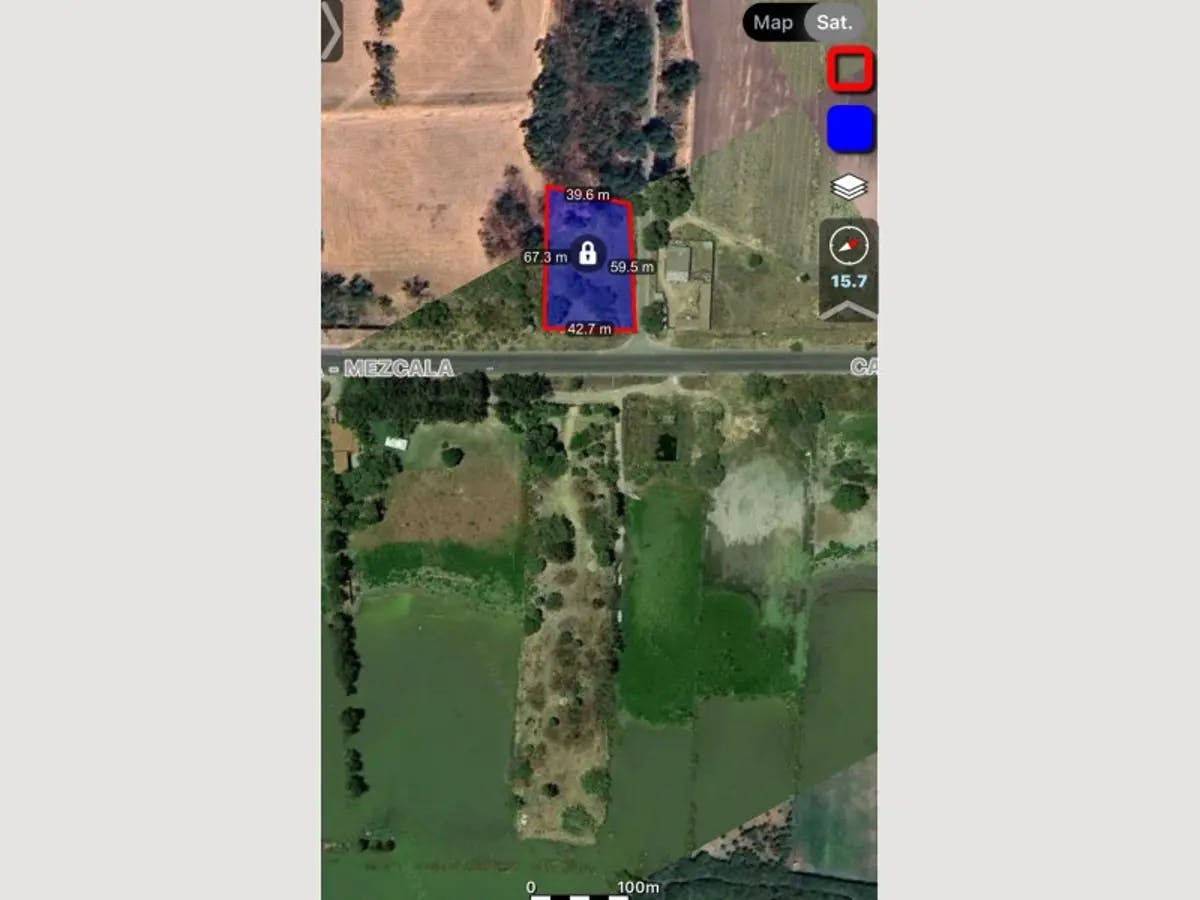Tap the compass to reset orientation
Screen dimensions: 1200x900
pos(849,246)
